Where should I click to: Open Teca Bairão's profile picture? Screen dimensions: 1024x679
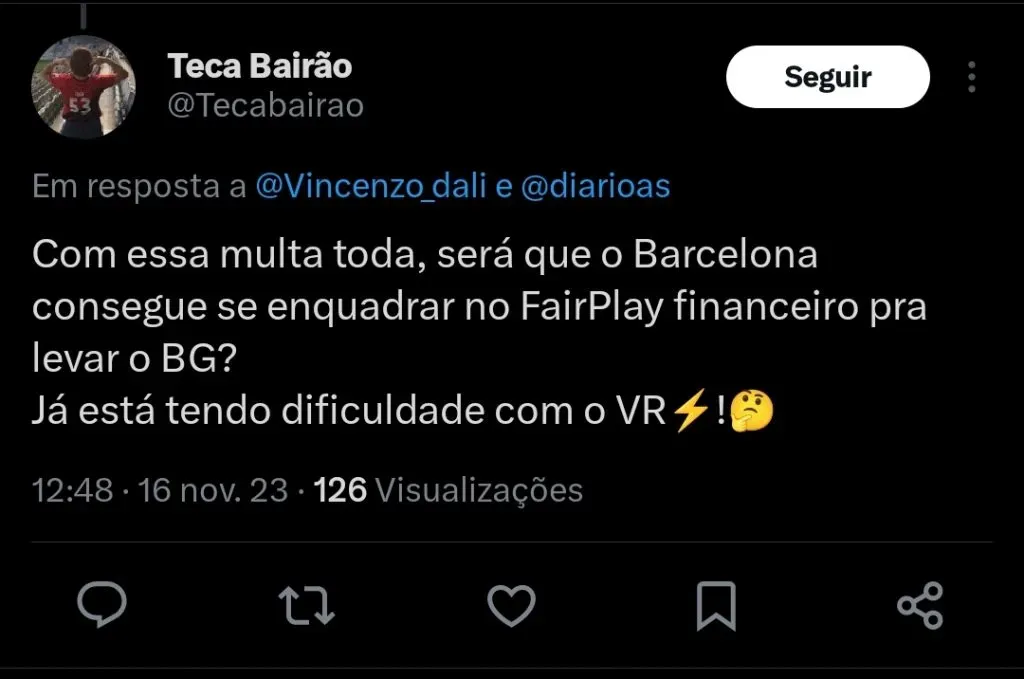click(x=84, y=87)
